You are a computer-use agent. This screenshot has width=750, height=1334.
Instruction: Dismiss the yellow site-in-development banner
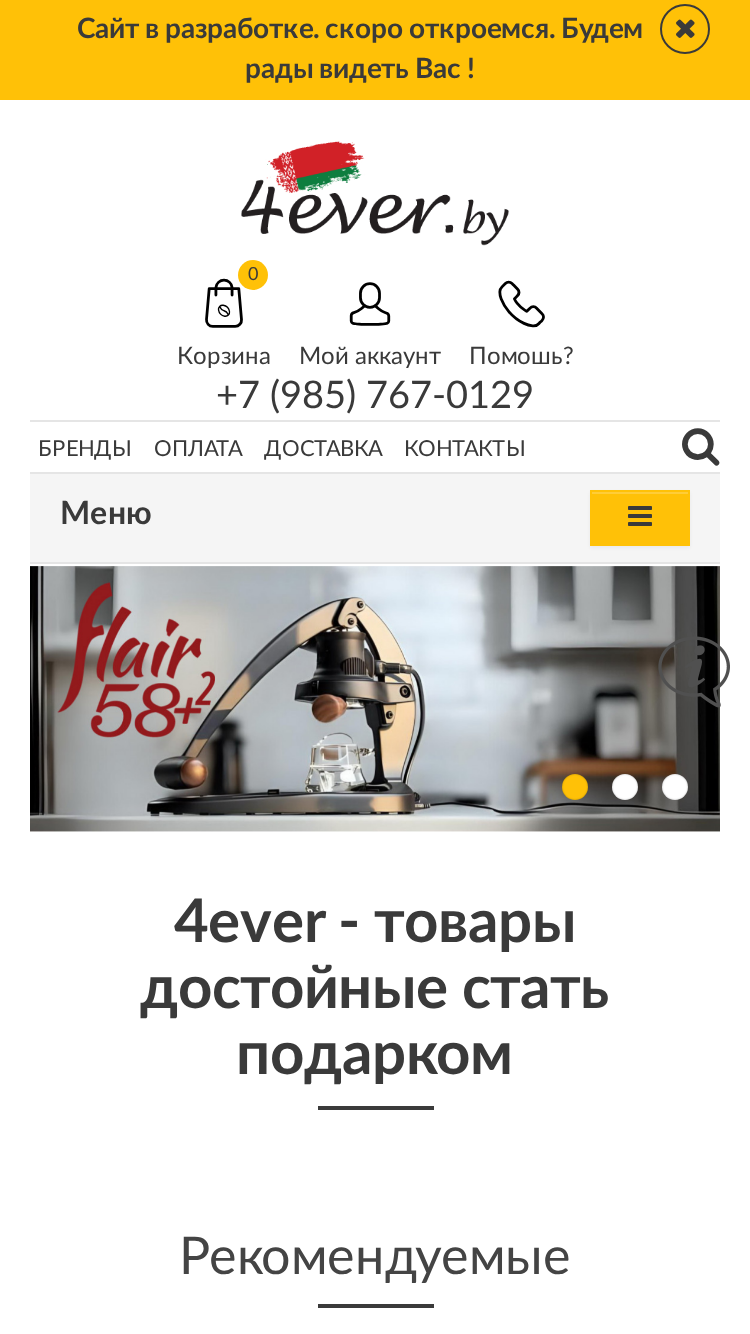[x=685, y=29]
